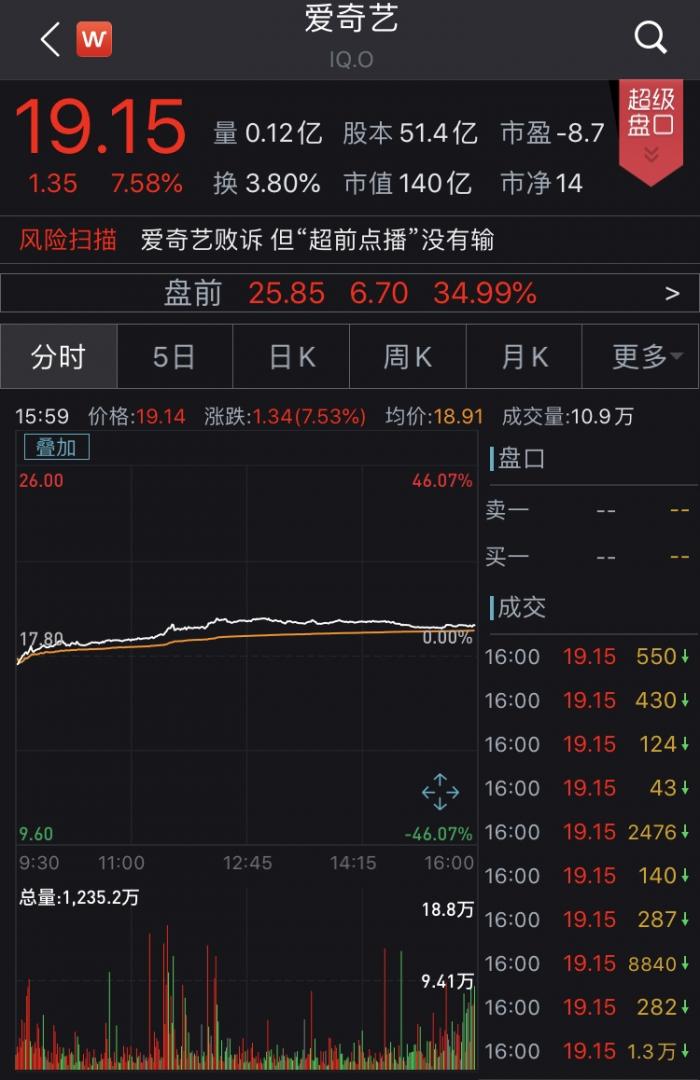
Task: Tap the 叠加 overlay button
Action: tap(56, 448)
